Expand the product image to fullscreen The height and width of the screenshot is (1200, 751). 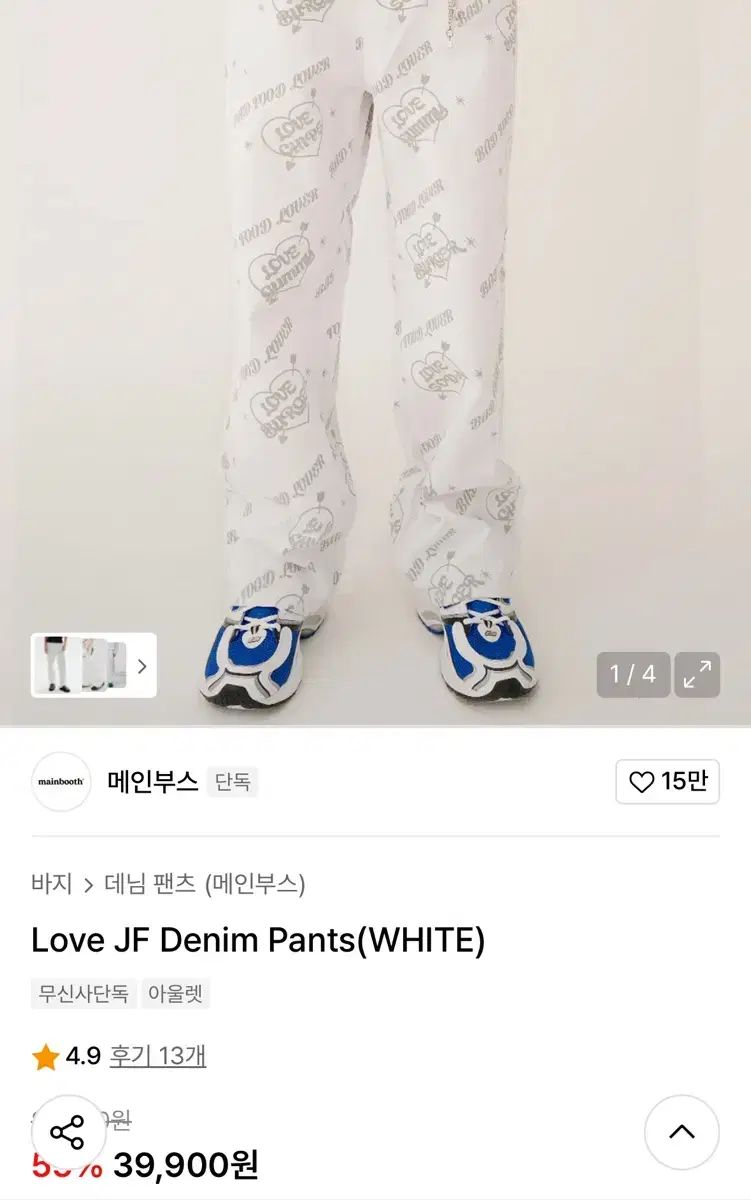point(697,674)
